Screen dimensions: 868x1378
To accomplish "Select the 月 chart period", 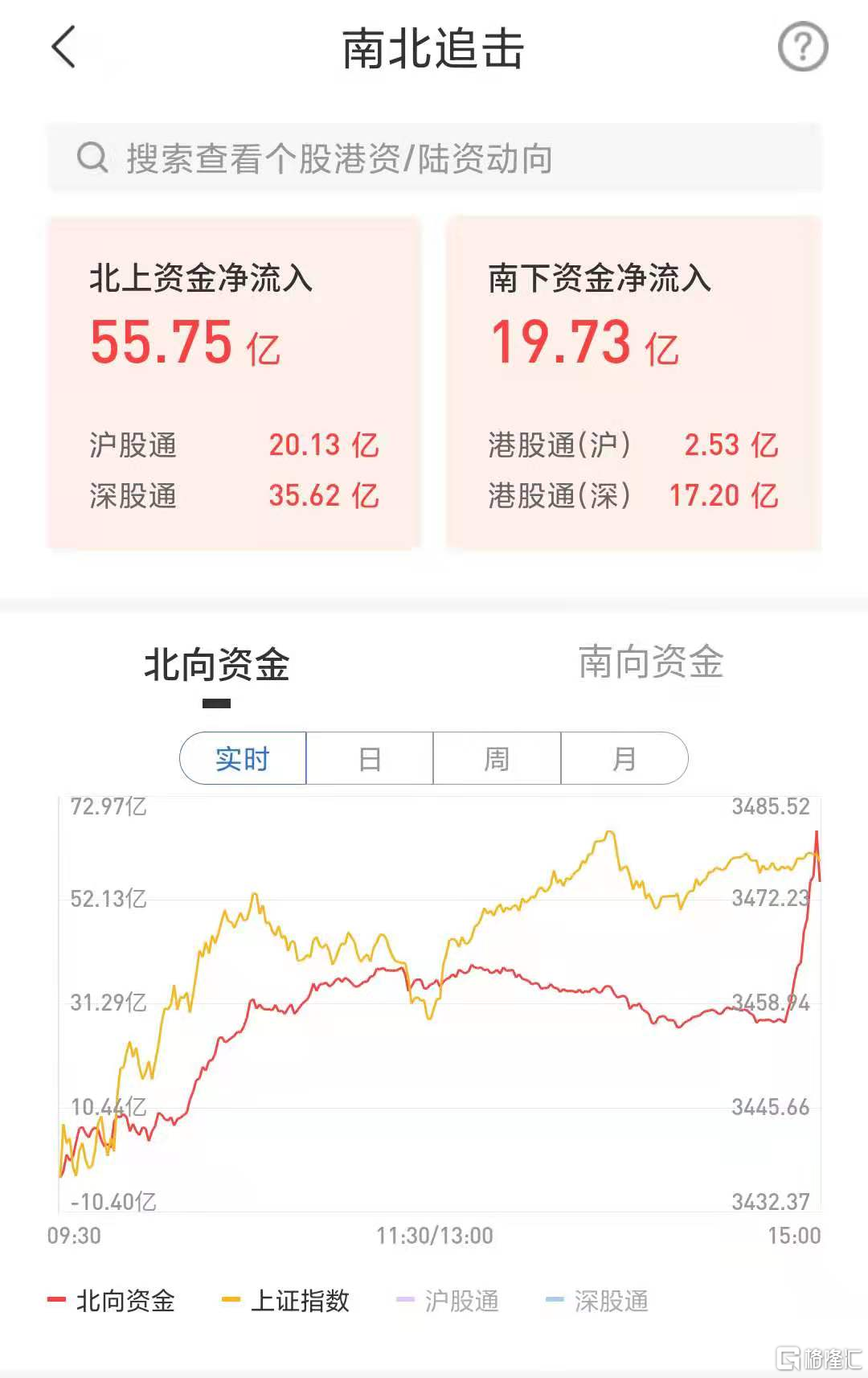I will (624, 758).
